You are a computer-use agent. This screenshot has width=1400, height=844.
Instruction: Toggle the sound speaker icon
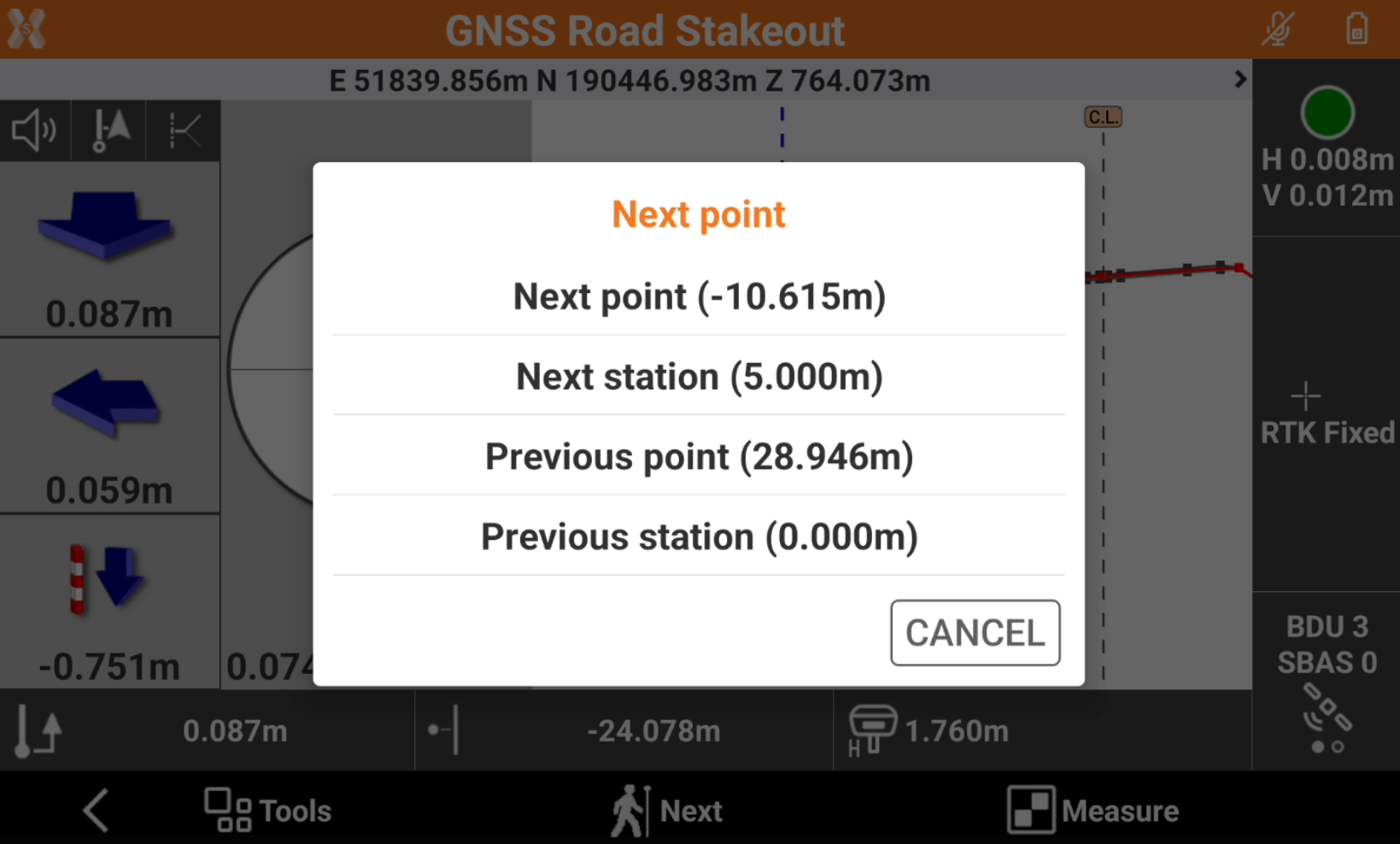pyautogui.click(x=34, y=131)
